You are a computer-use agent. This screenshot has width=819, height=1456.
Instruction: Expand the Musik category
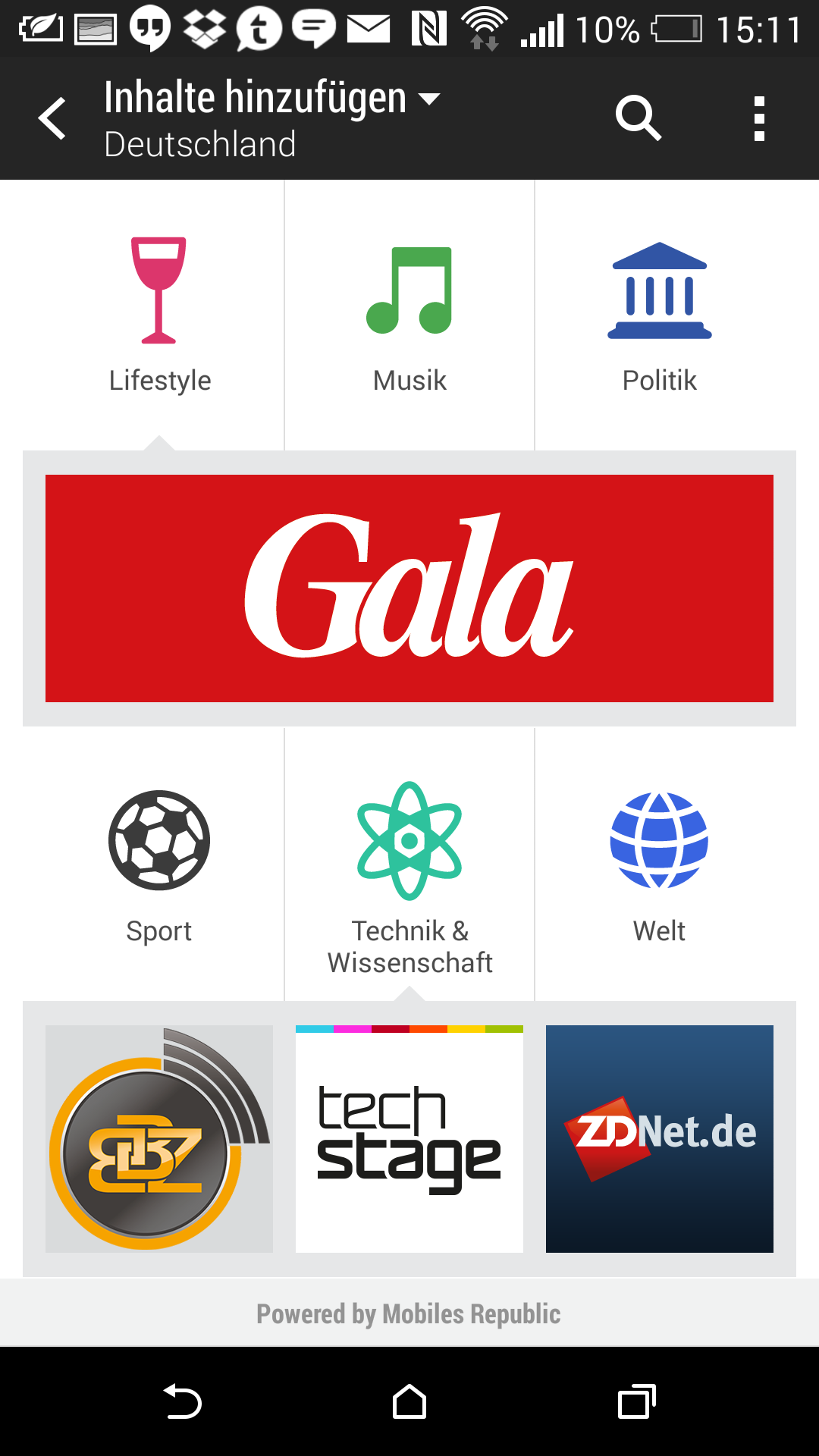click(x=409, y=315)
